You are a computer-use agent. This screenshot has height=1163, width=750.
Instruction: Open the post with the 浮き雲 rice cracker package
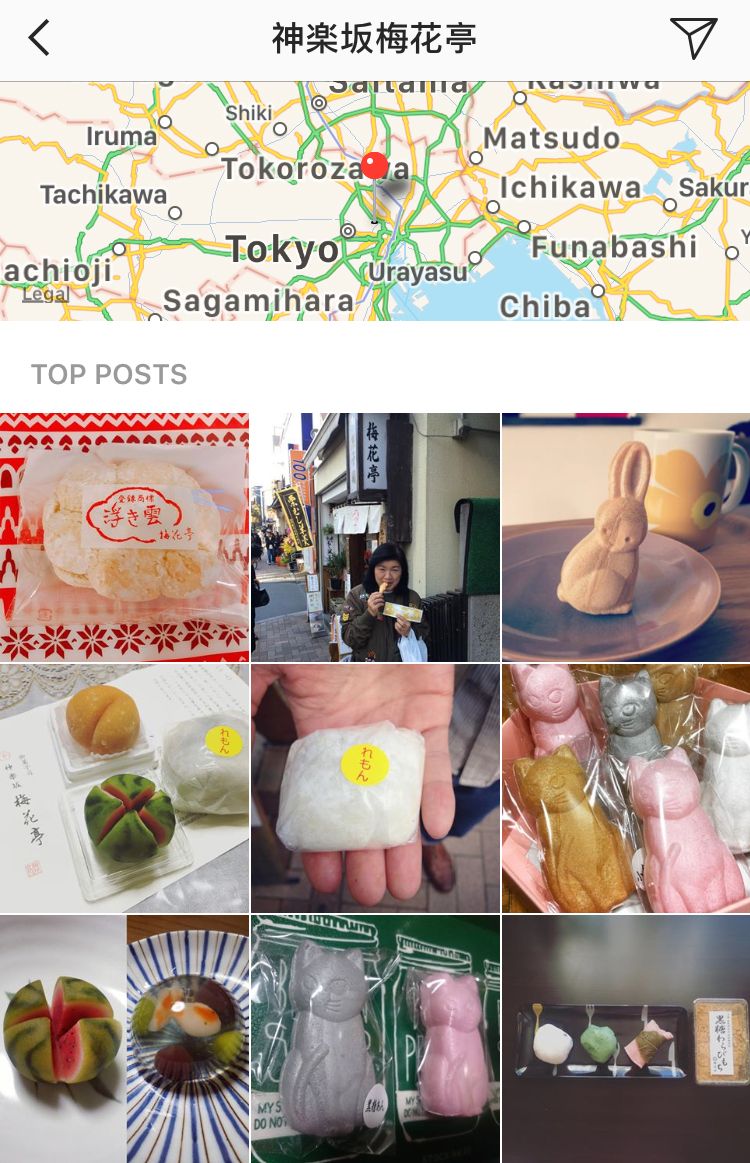124,537
